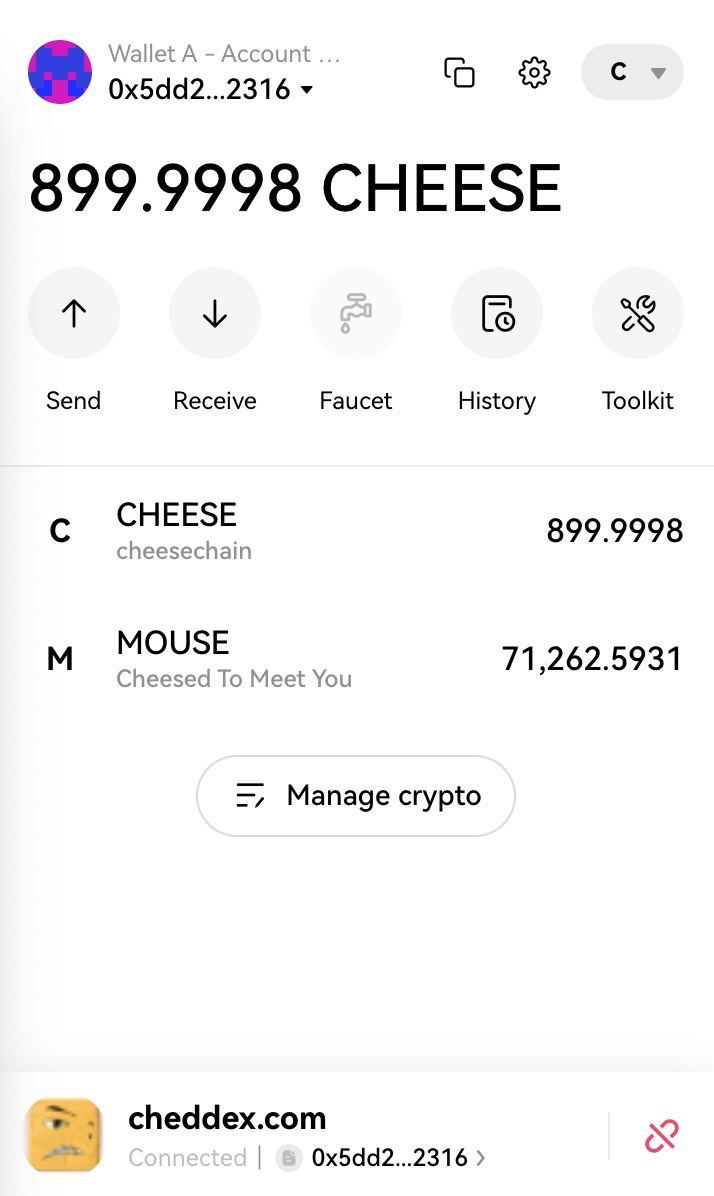714x1196 pixels.
Task: Expand the account address switcher
Action: pyautogui.click(x=211, y=90)
